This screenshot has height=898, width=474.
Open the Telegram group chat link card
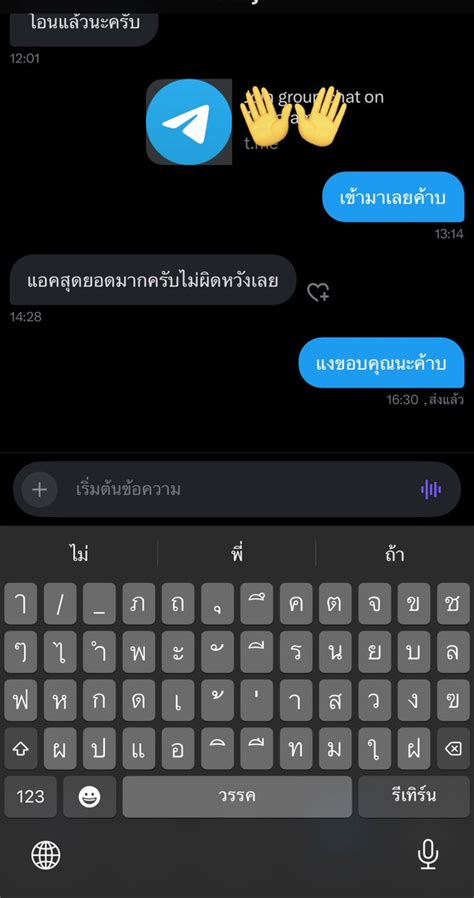265,122
